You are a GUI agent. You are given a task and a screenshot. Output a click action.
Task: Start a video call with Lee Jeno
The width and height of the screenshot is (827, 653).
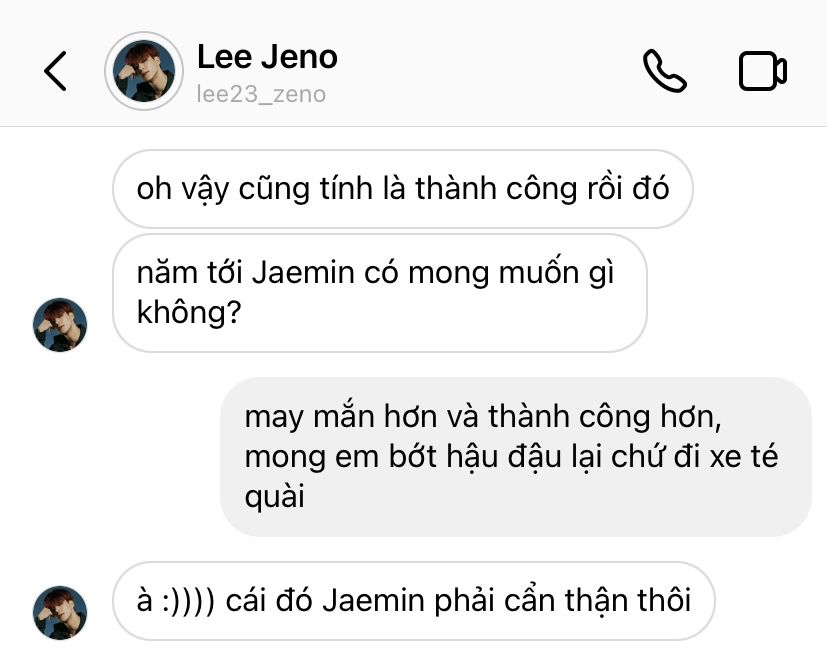tap(763, 71)
